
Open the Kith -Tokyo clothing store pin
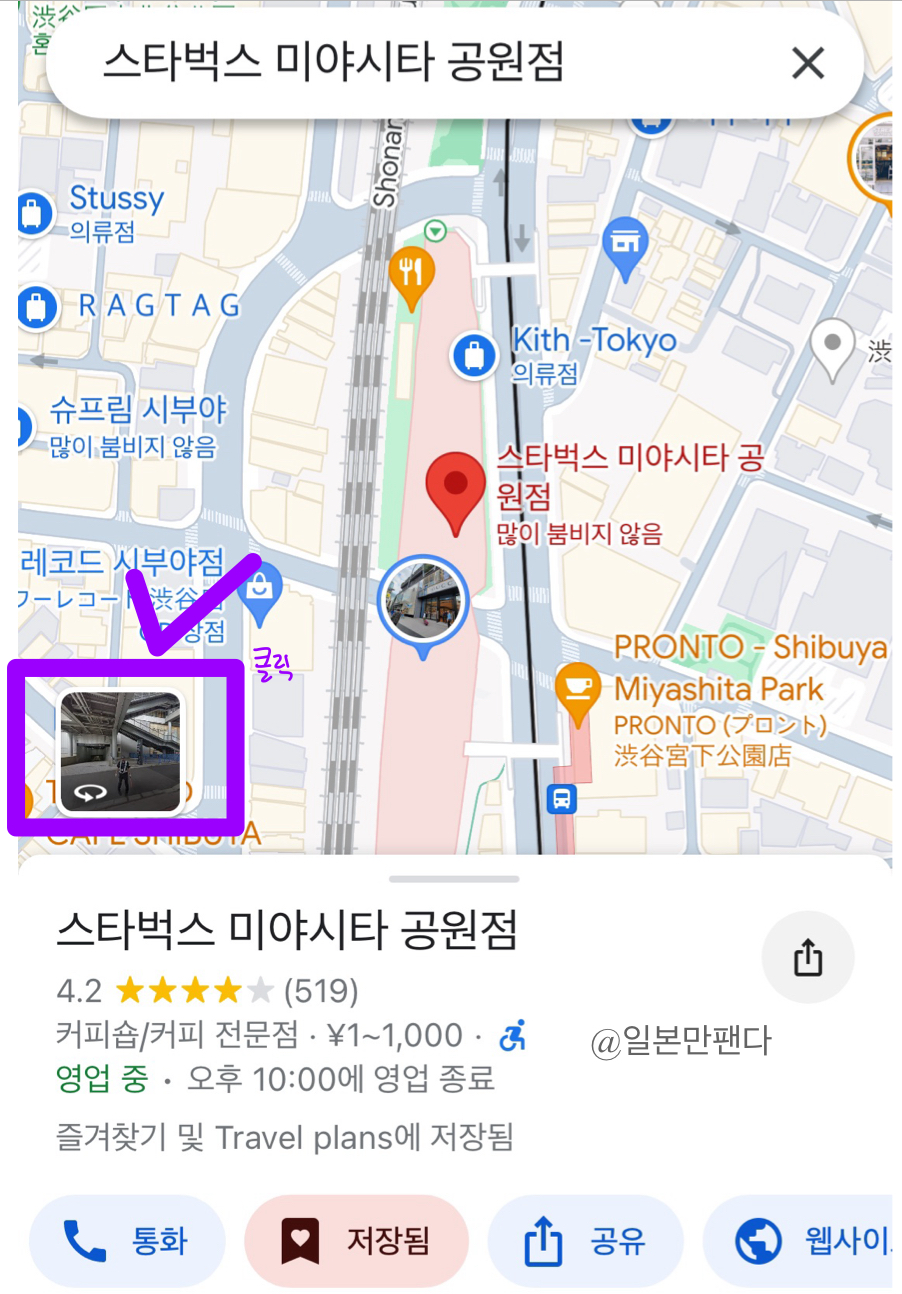(472, 356)
